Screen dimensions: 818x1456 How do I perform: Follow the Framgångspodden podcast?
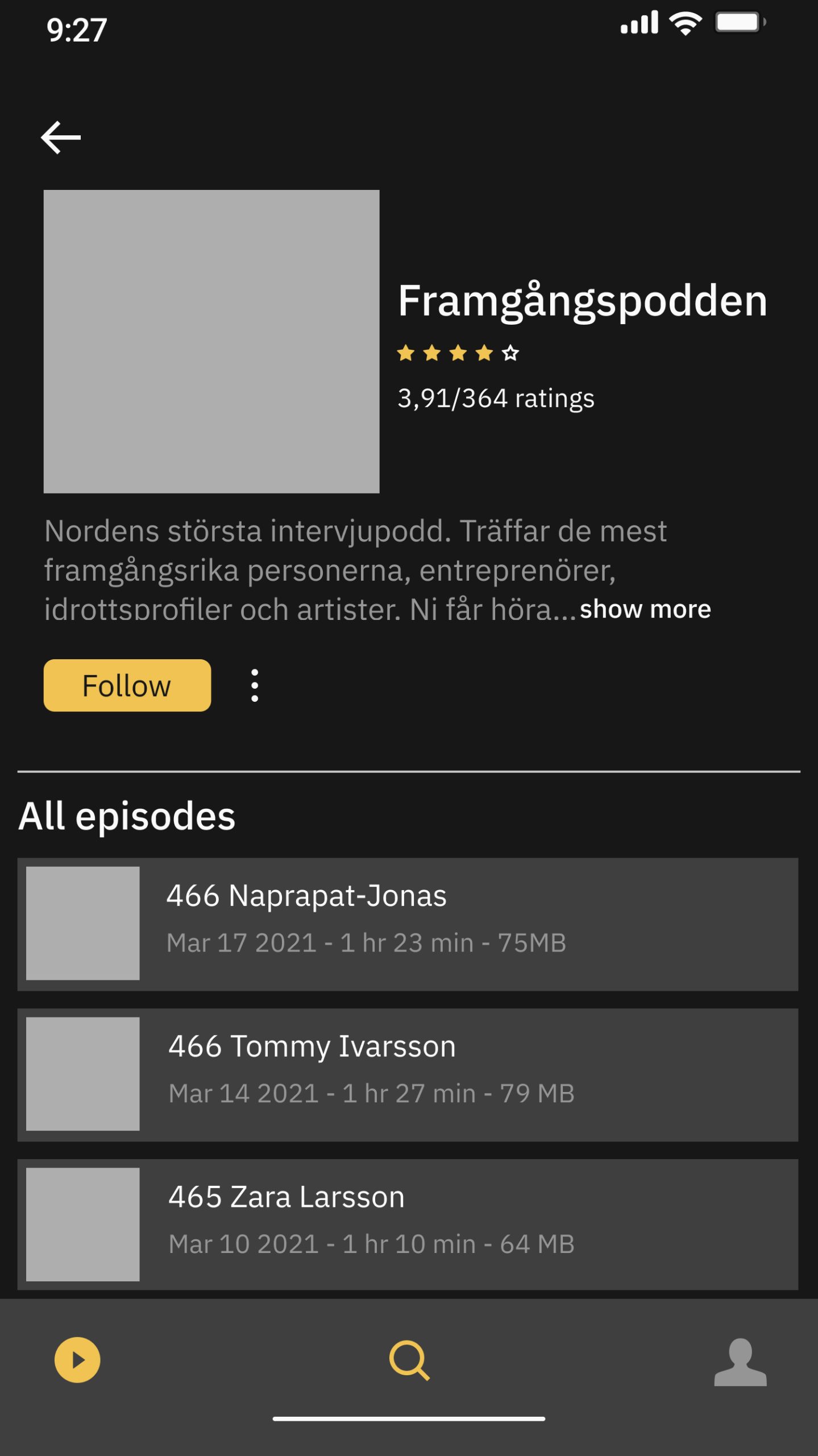(x=127, y=685)
